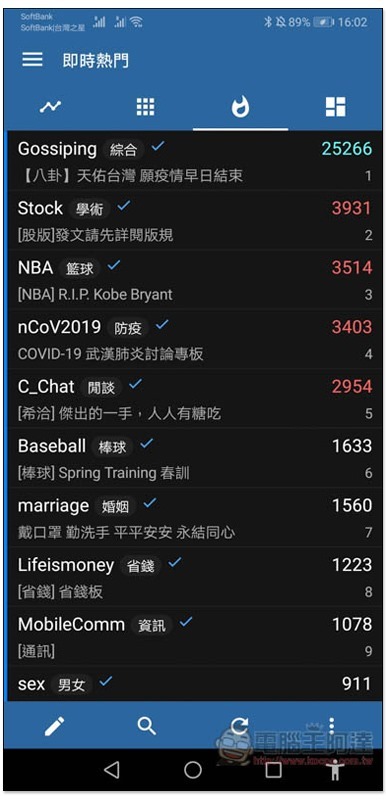386x800 pixels.
Task: Open the sex board
Action: pyautogui.click(x=195, y=684)
